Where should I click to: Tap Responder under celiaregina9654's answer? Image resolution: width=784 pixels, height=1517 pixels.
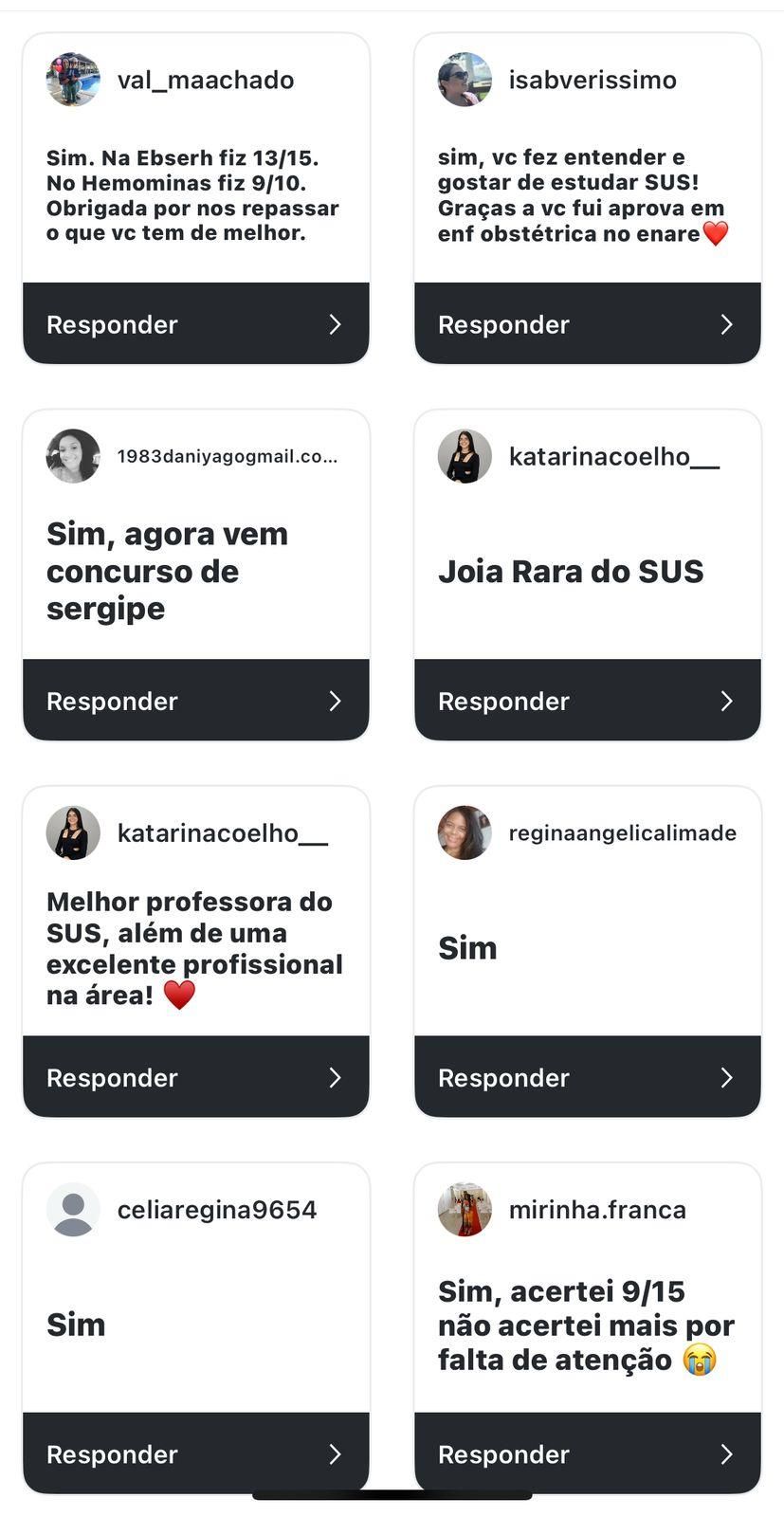click(195, 1453)
